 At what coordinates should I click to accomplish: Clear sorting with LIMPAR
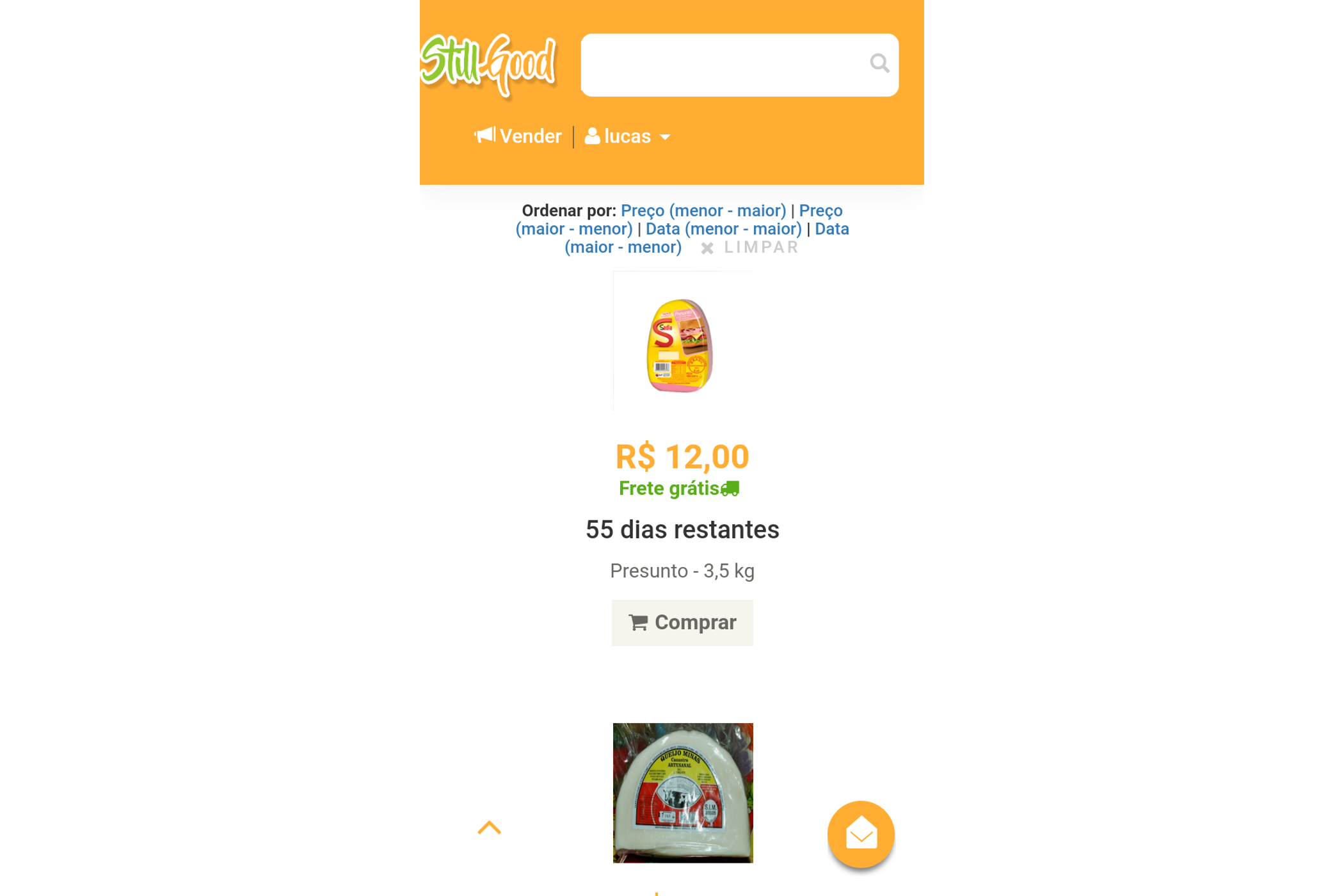coord(750,248)
